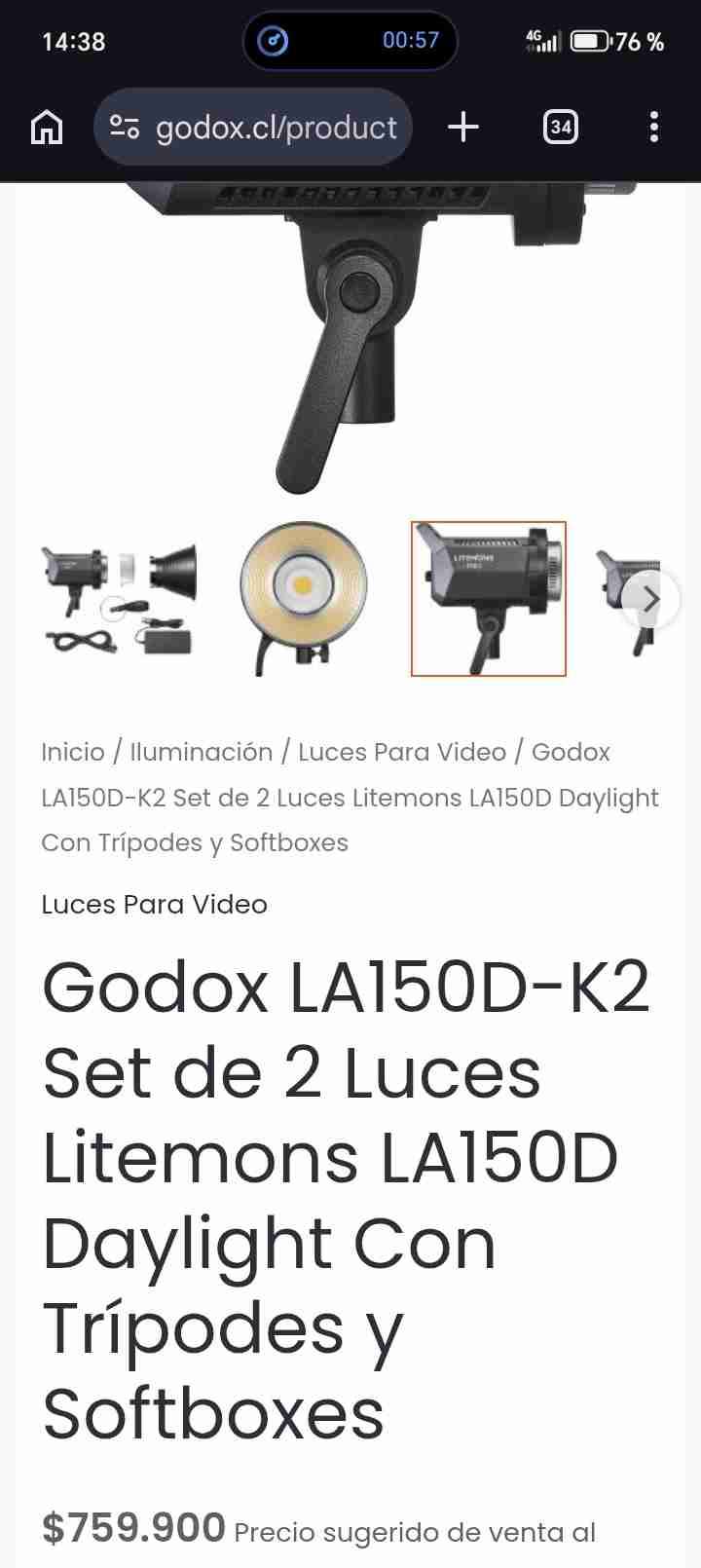701x1568 pixels.
Task: Select the highlighted Litemons side-view thumbnail
Action: pos(488,596)
